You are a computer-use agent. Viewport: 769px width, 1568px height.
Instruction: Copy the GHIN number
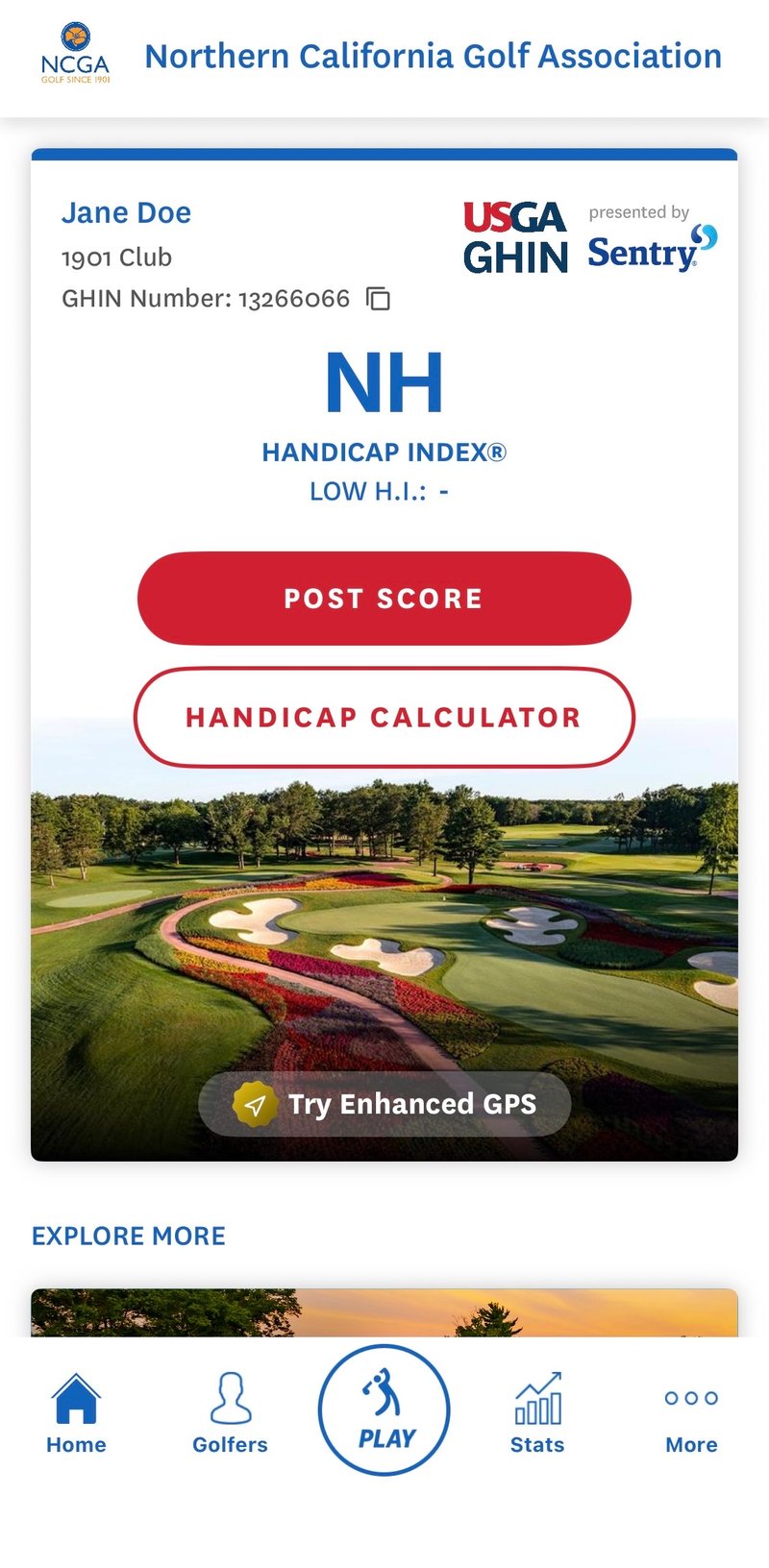379,299
